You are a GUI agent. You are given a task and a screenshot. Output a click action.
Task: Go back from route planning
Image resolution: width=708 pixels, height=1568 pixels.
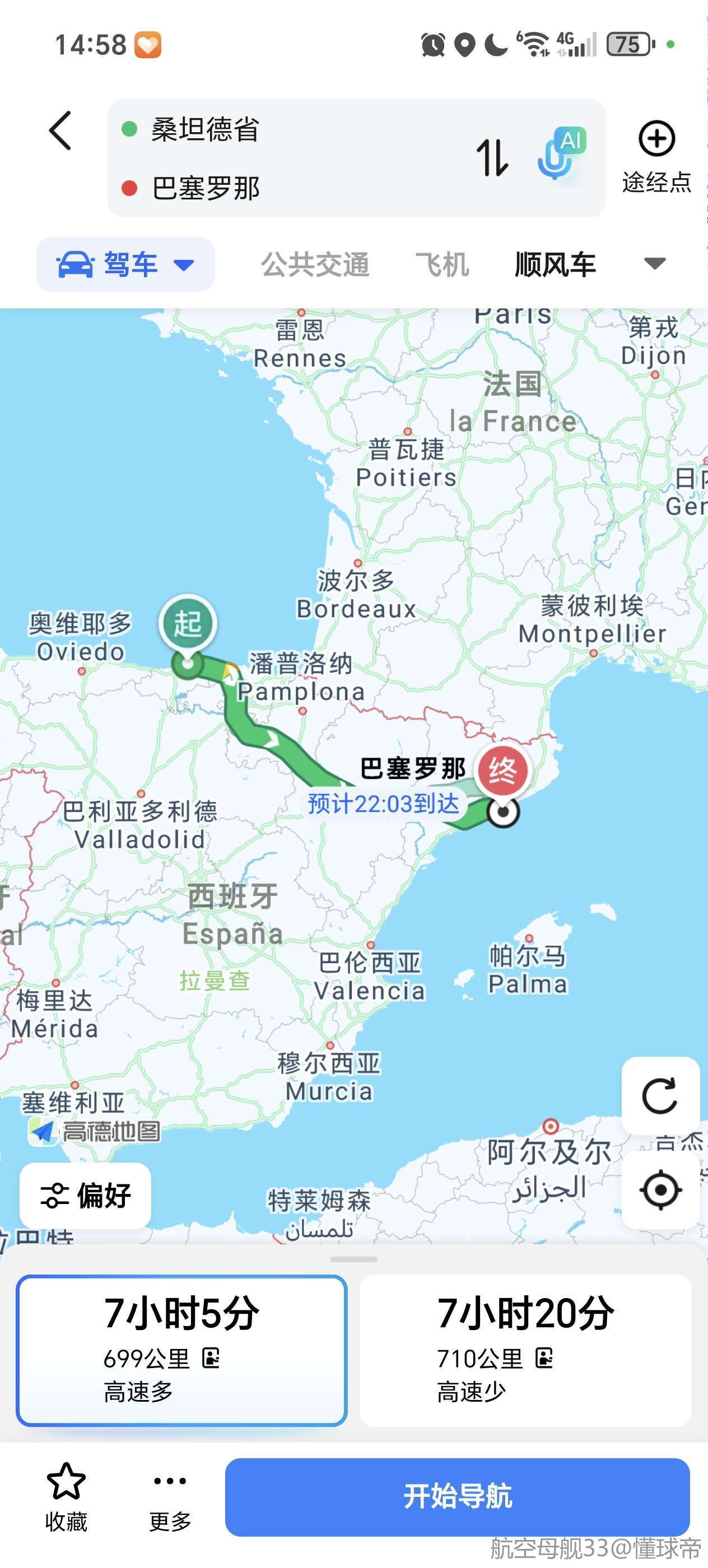60,130
